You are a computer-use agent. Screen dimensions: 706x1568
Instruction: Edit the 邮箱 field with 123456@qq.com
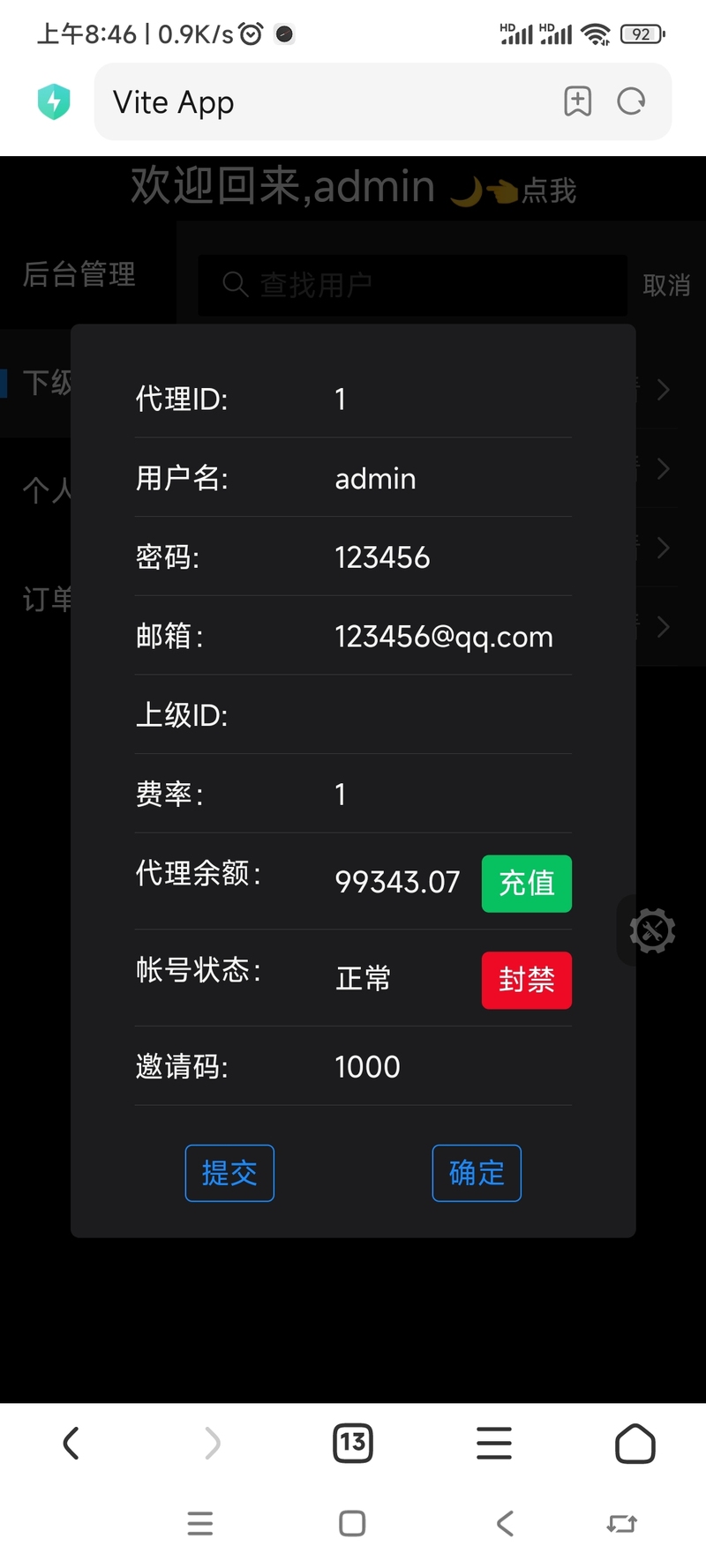(x=452, y=636)
